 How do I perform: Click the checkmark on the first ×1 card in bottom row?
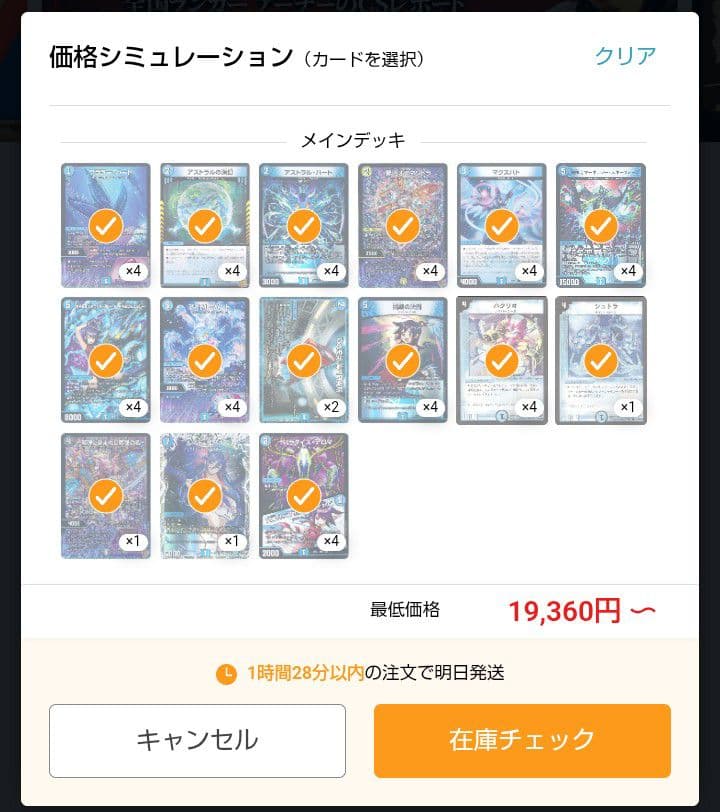coord(104,496)
